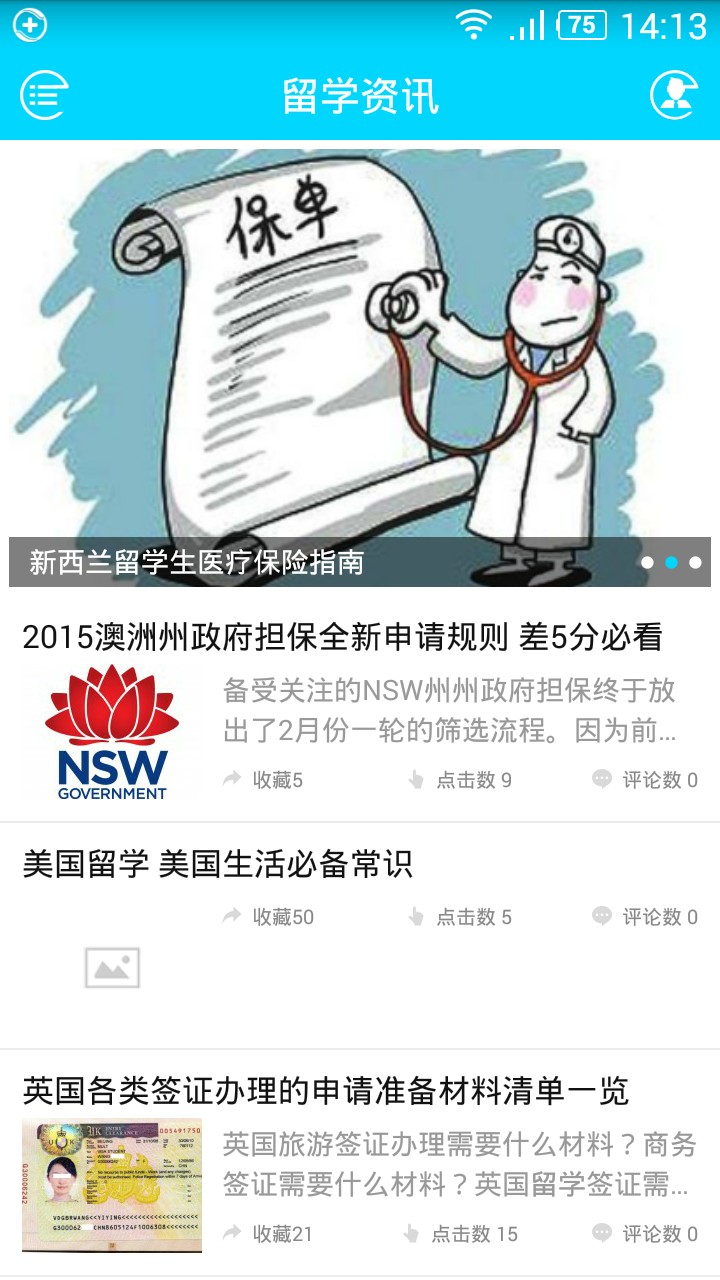
Task: Click the 收藏 share arrow icon under NSW article
Action: [232, 779]
